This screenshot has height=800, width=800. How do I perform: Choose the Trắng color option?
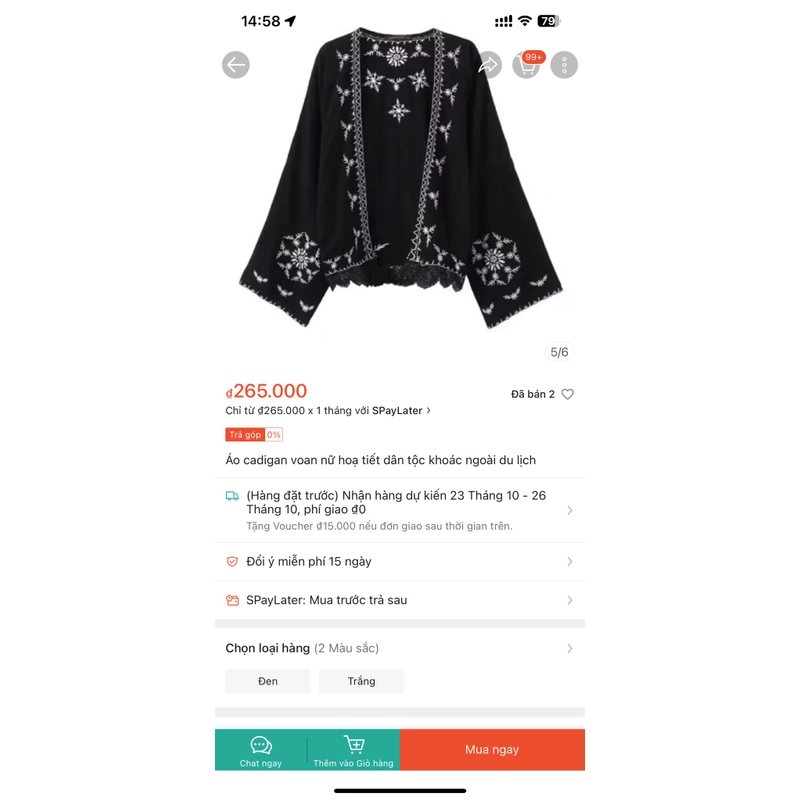pyautogui.click(x=361, y=681)
